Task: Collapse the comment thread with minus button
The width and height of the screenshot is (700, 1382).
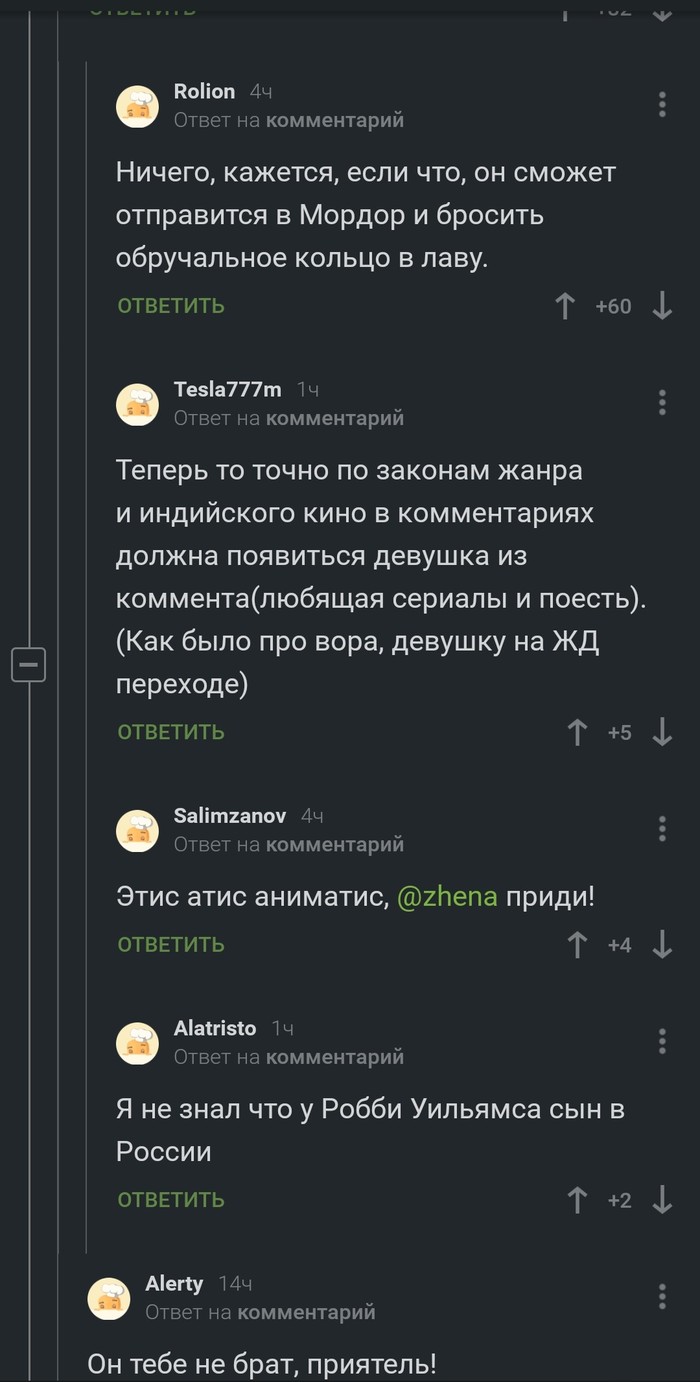Action: pos(29,664)
